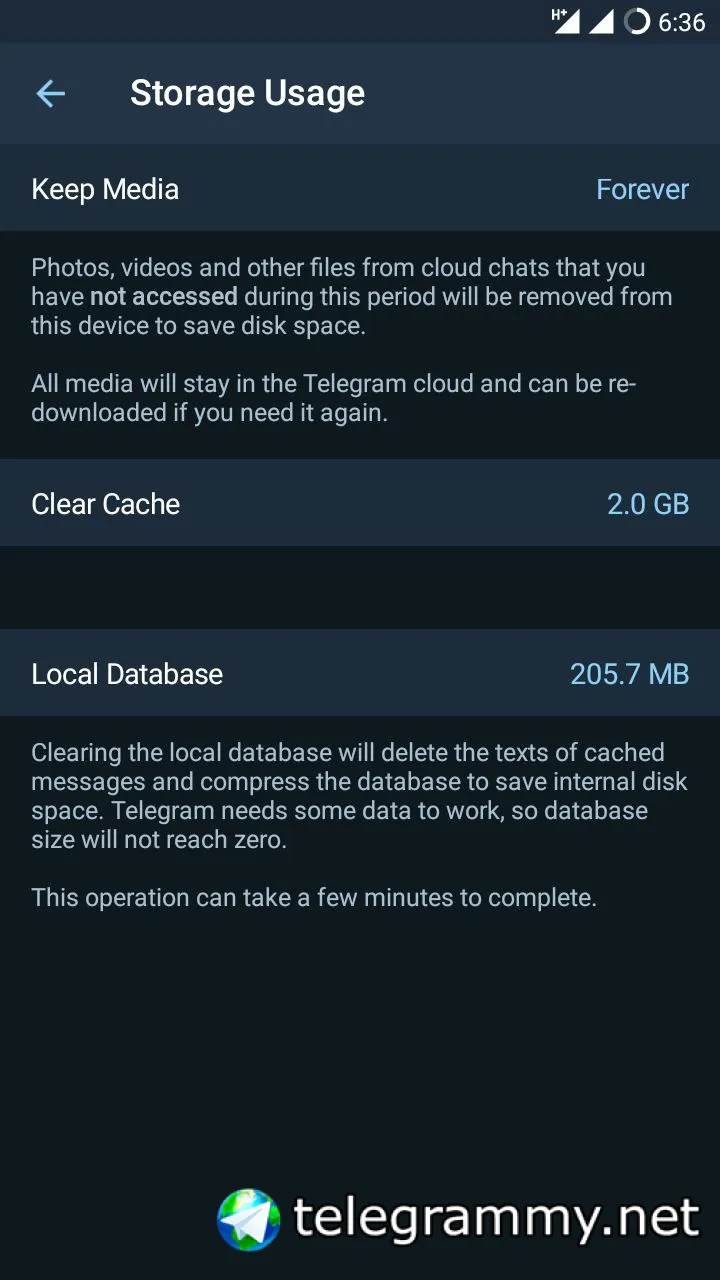This screenshot has width=720, height=1280.
Task: Open Local Database option
Action: [360, 674]
